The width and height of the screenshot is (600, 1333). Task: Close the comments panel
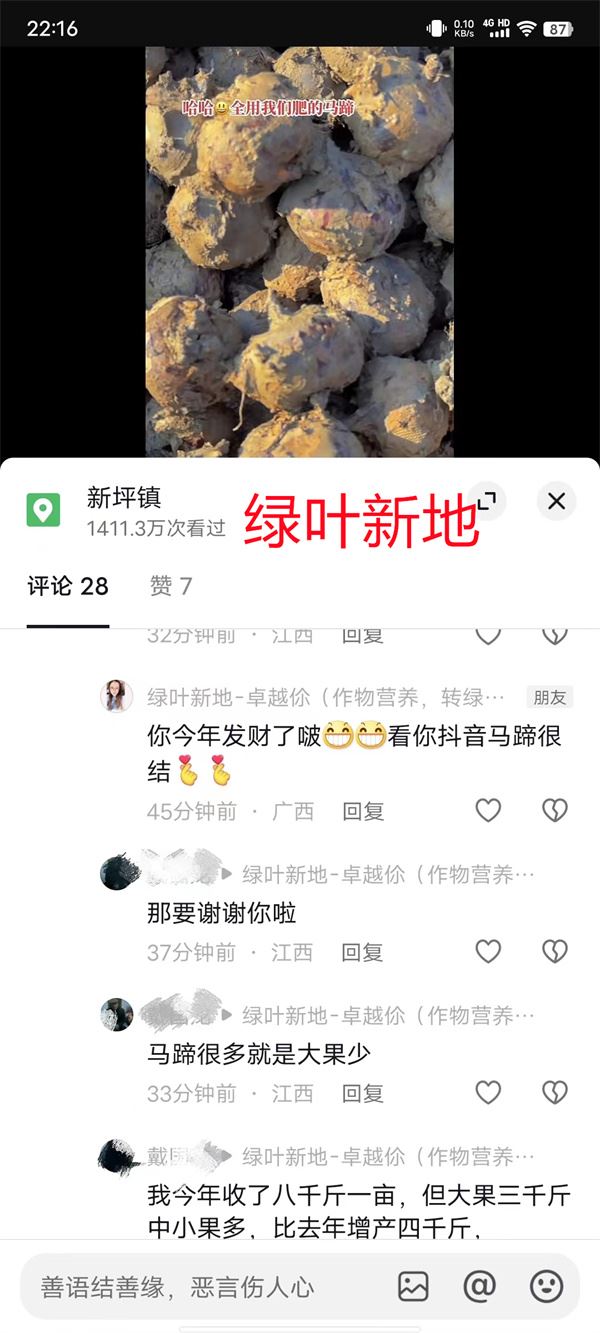pyautogui.click(x=556, y=501)
